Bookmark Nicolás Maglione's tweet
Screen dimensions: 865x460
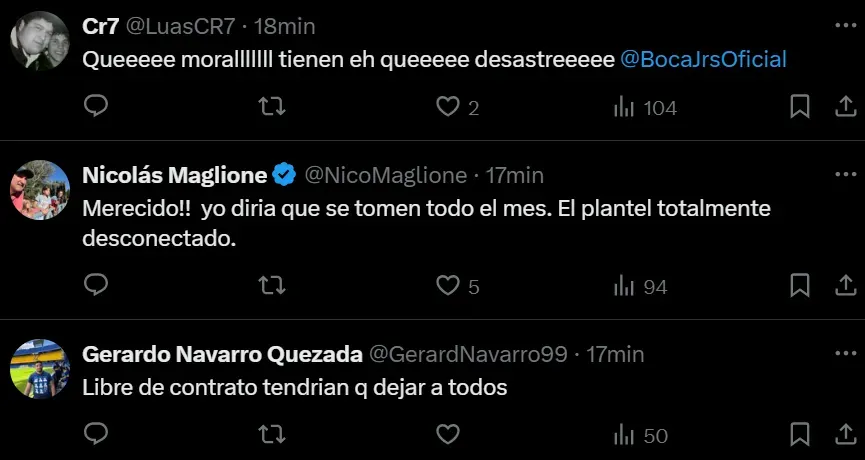800,286
